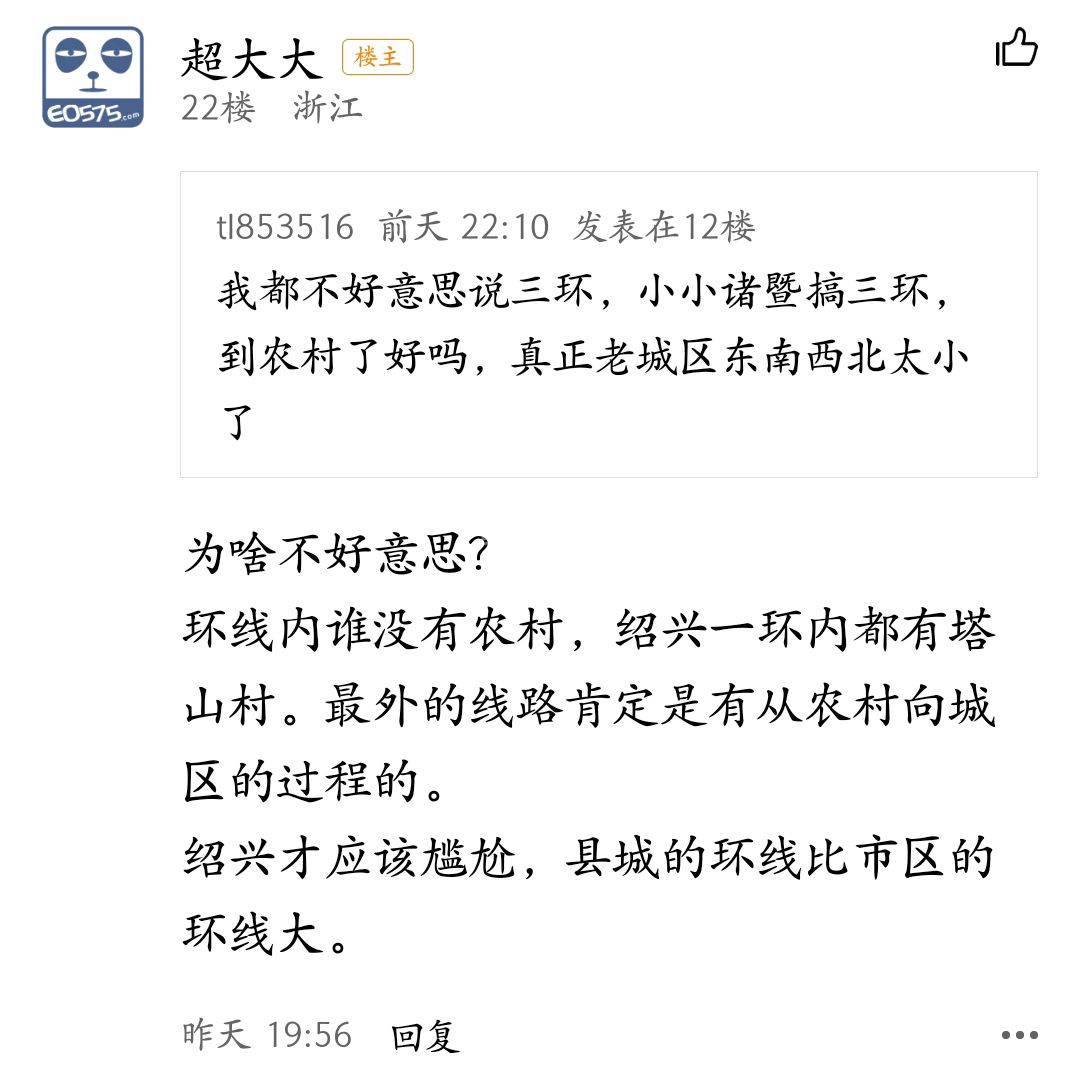Open the three-dot more options menu

(x=1019, y=1036)
